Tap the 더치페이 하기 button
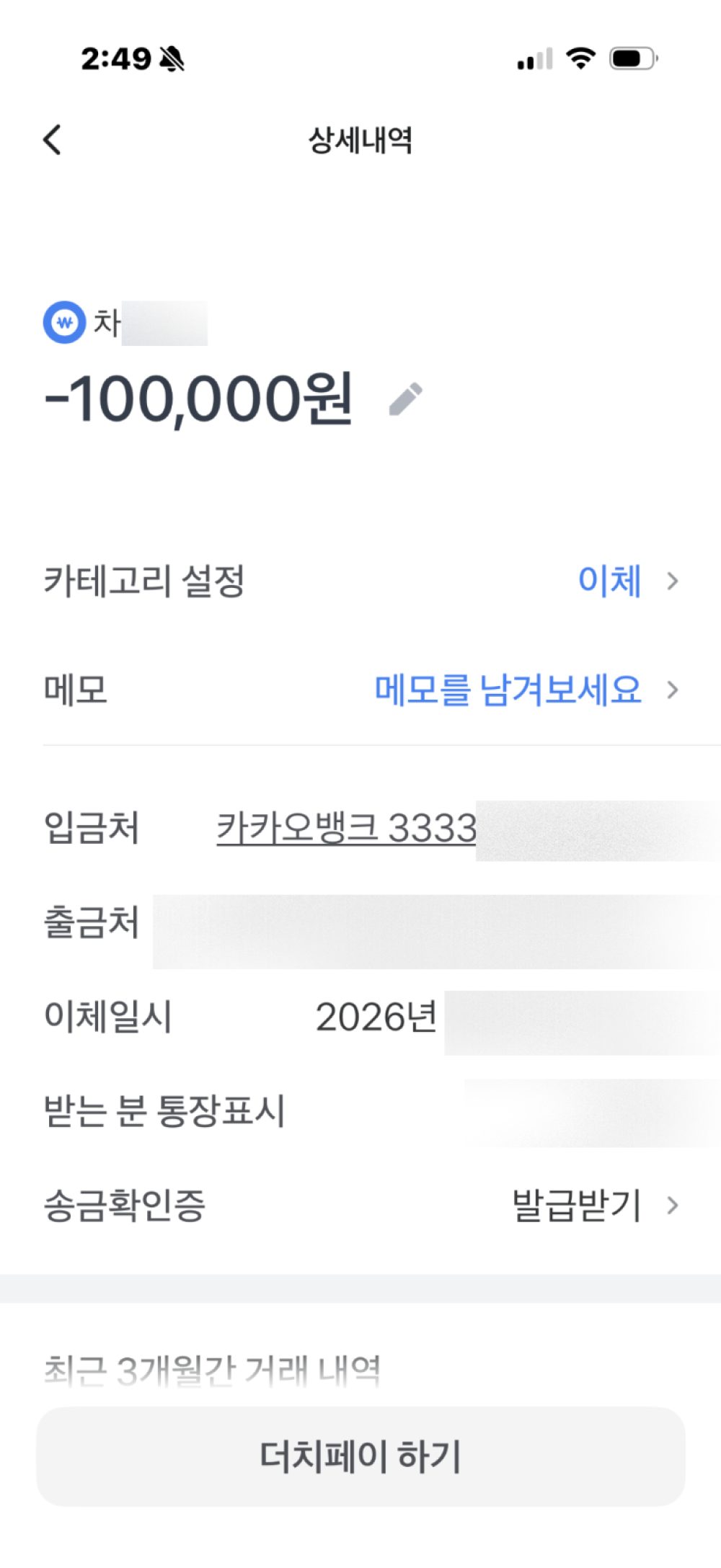721x1568 pixels. (x=360, y=1456)
